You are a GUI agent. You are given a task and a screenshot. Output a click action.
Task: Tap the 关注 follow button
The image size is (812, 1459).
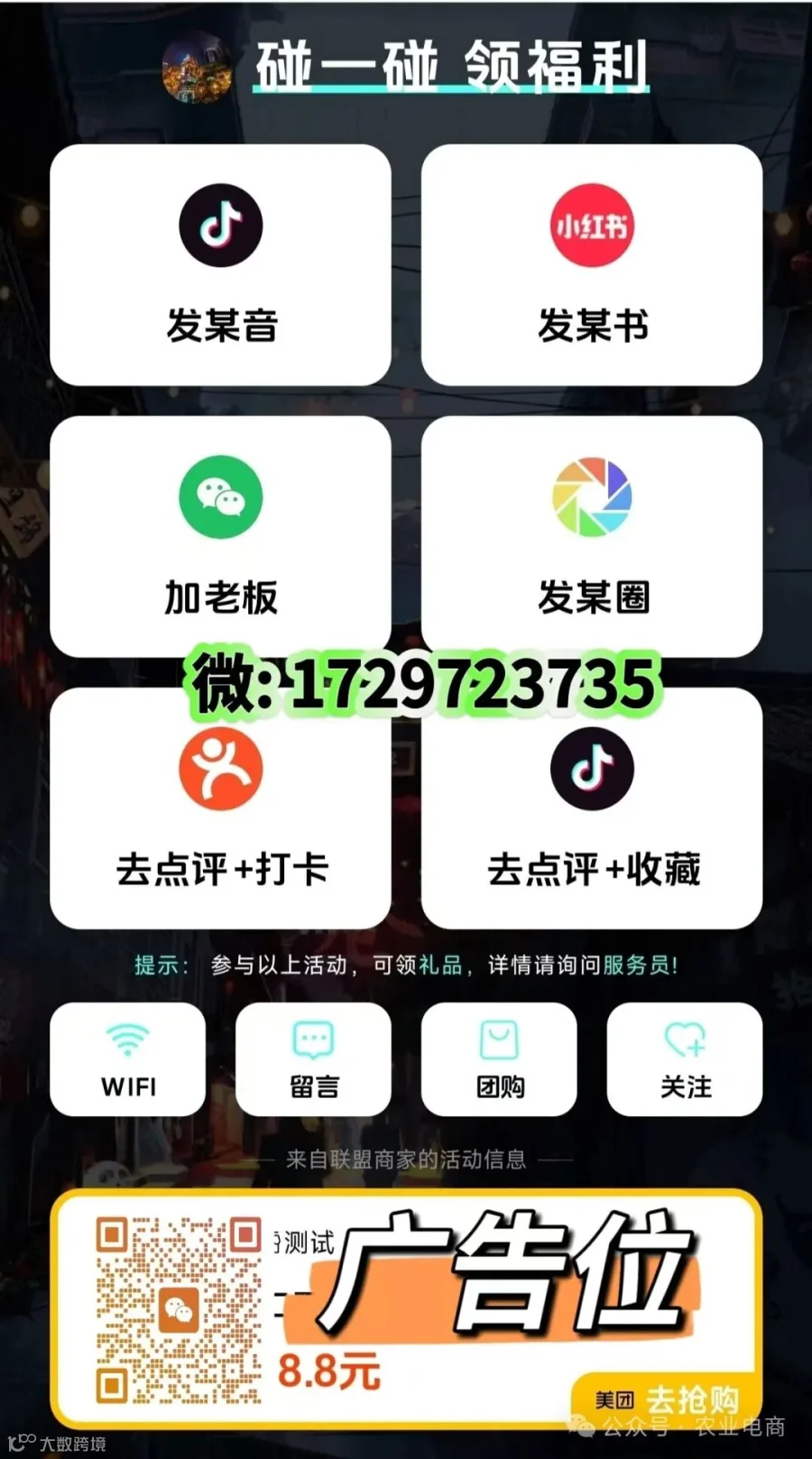point(685,1059)
